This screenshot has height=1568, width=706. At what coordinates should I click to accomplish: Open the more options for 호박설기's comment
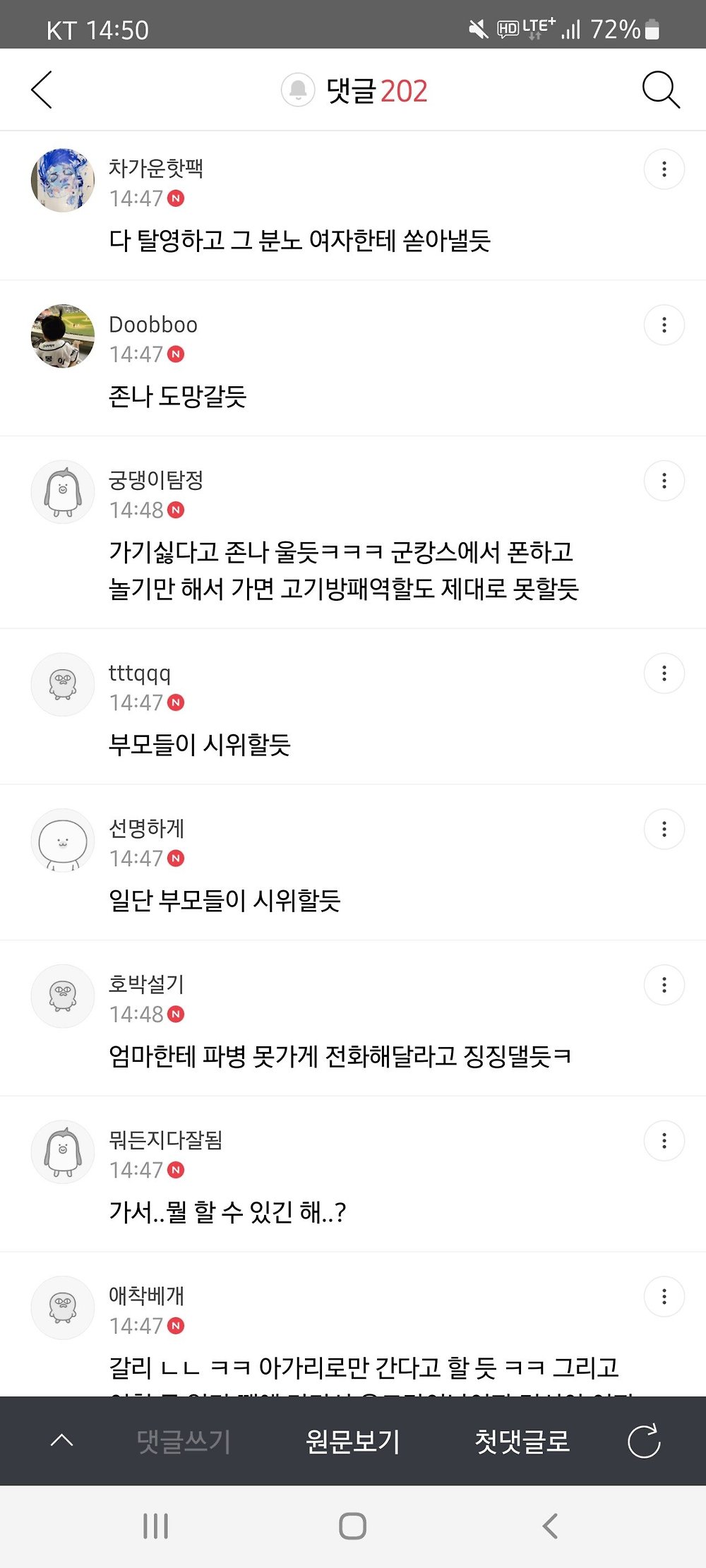click(664, 985)
